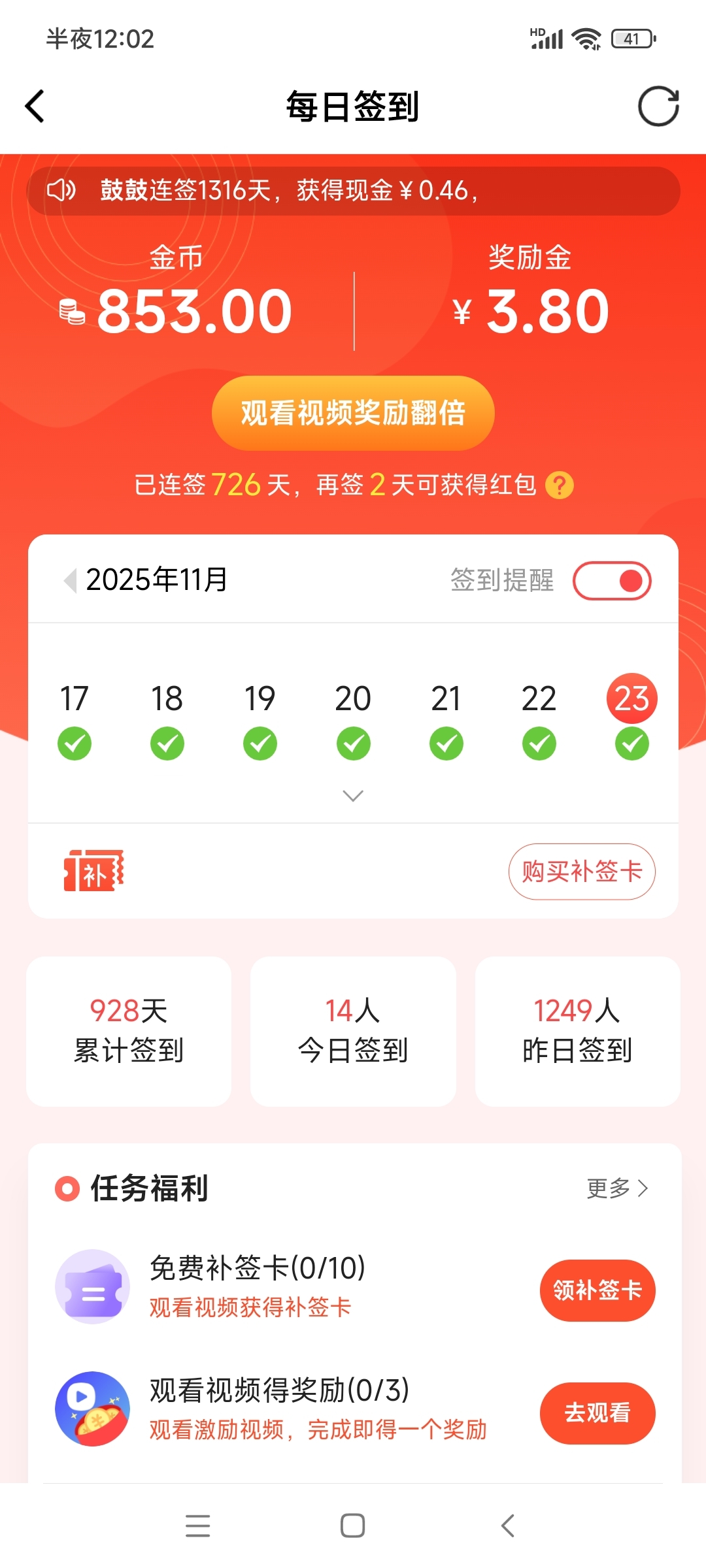Viewport: 706px width, 1568px height.
Task: Tap 领补签卡 for free makeup cards
Action: click(597, 1290)
